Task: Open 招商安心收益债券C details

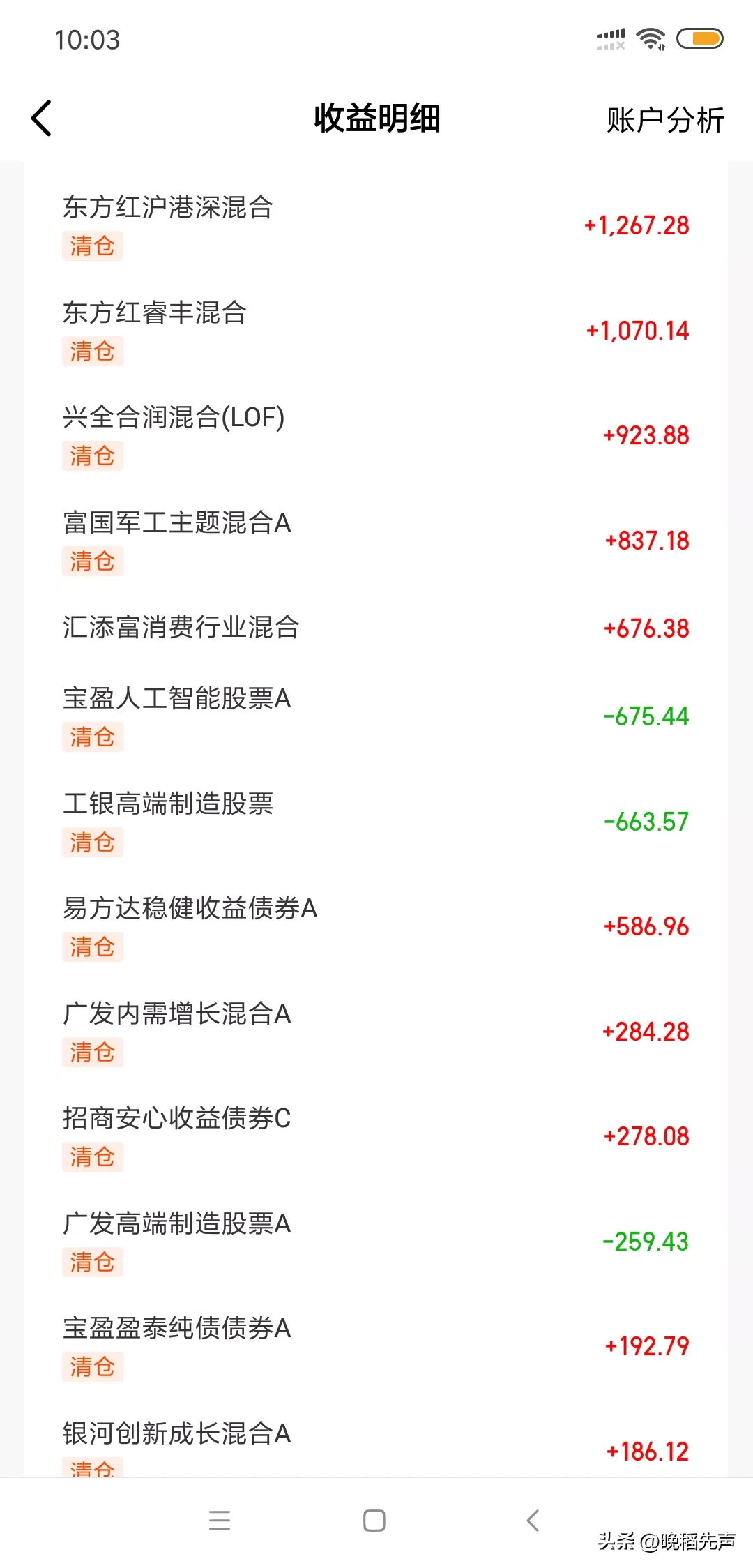Action: [x=376, y=1136]
